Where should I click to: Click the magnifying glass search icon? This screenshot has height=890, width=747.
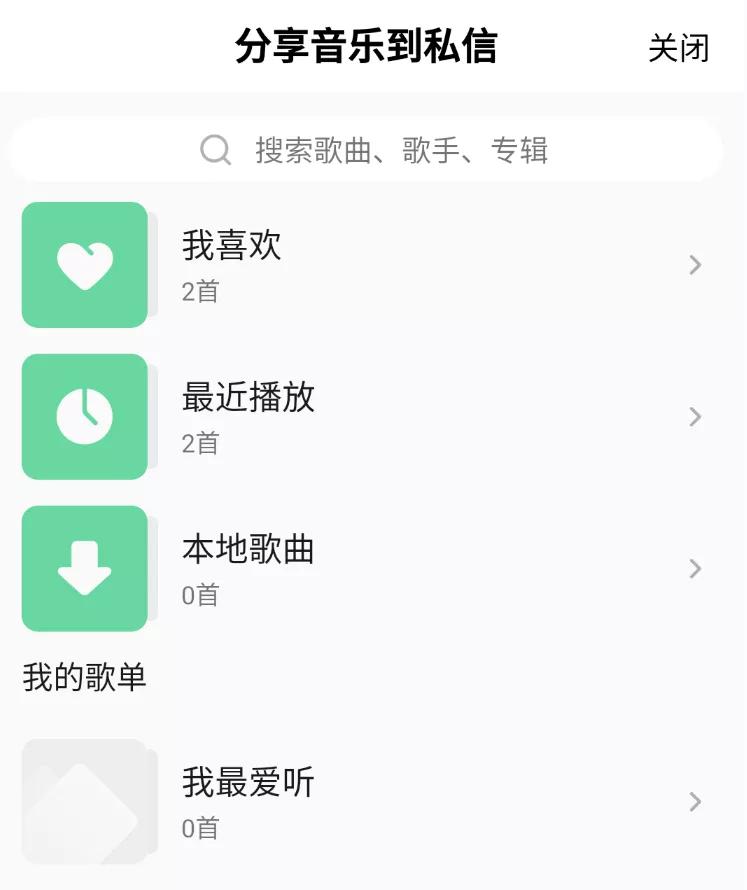[214, 150]
